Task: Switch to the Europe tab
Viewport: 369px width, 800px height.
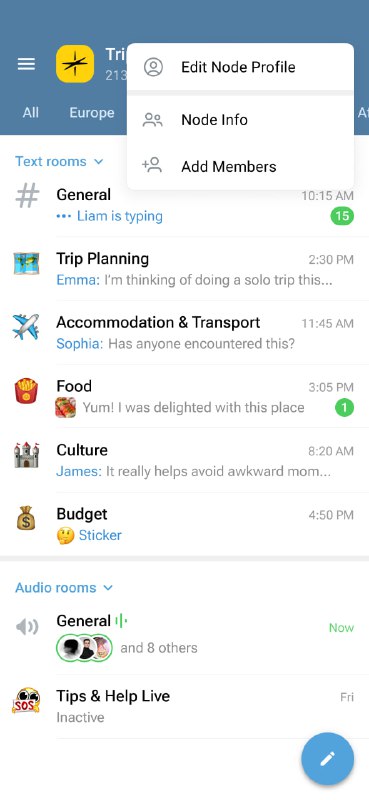Action: (x=92, y=113)
